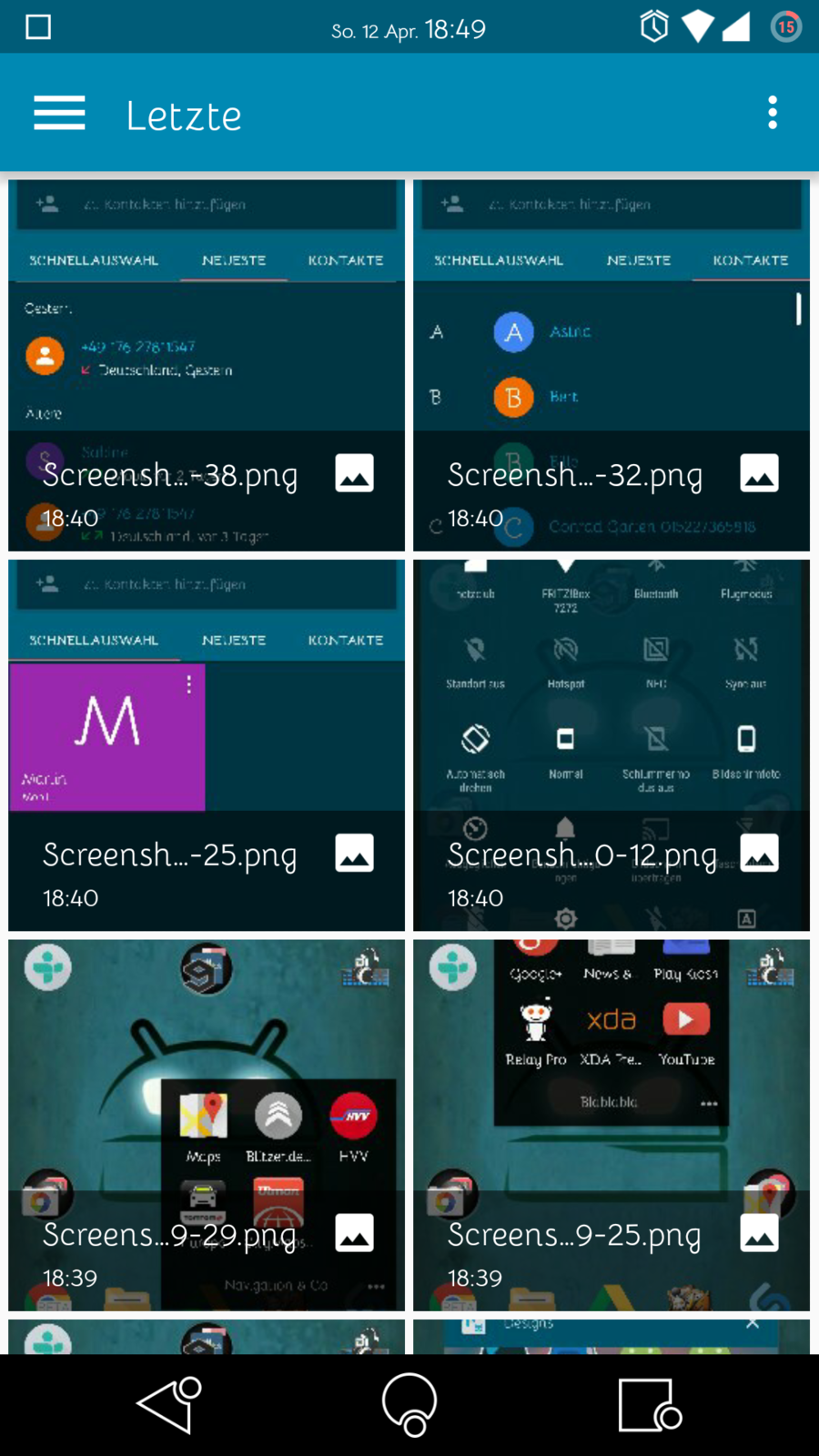Open the overflow menu
The image size is (819, 1456).
coord(772,114)
